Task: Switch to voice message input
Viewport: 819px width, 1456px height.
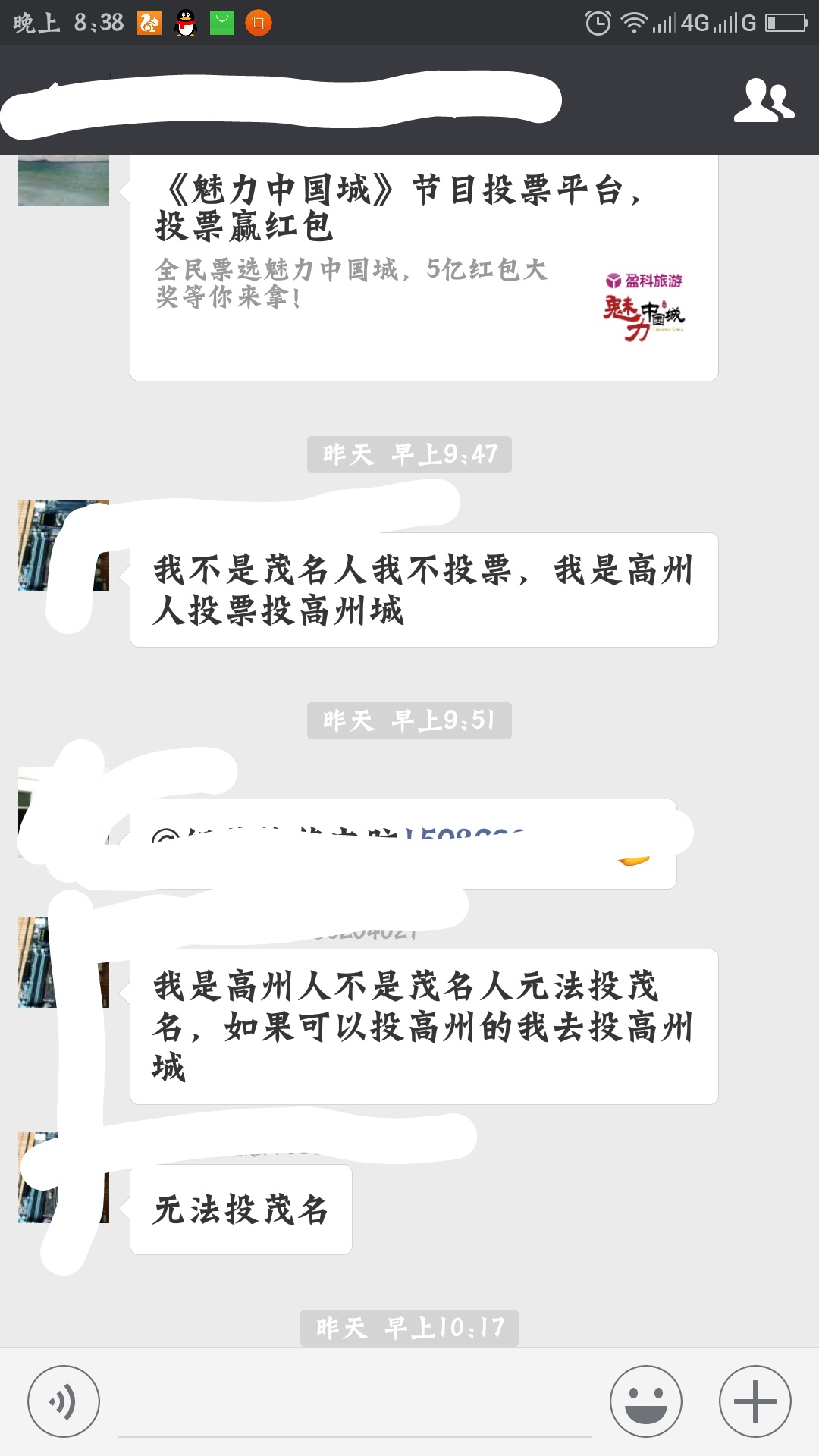Action: pyautogui.click(x=64, y=1401)
